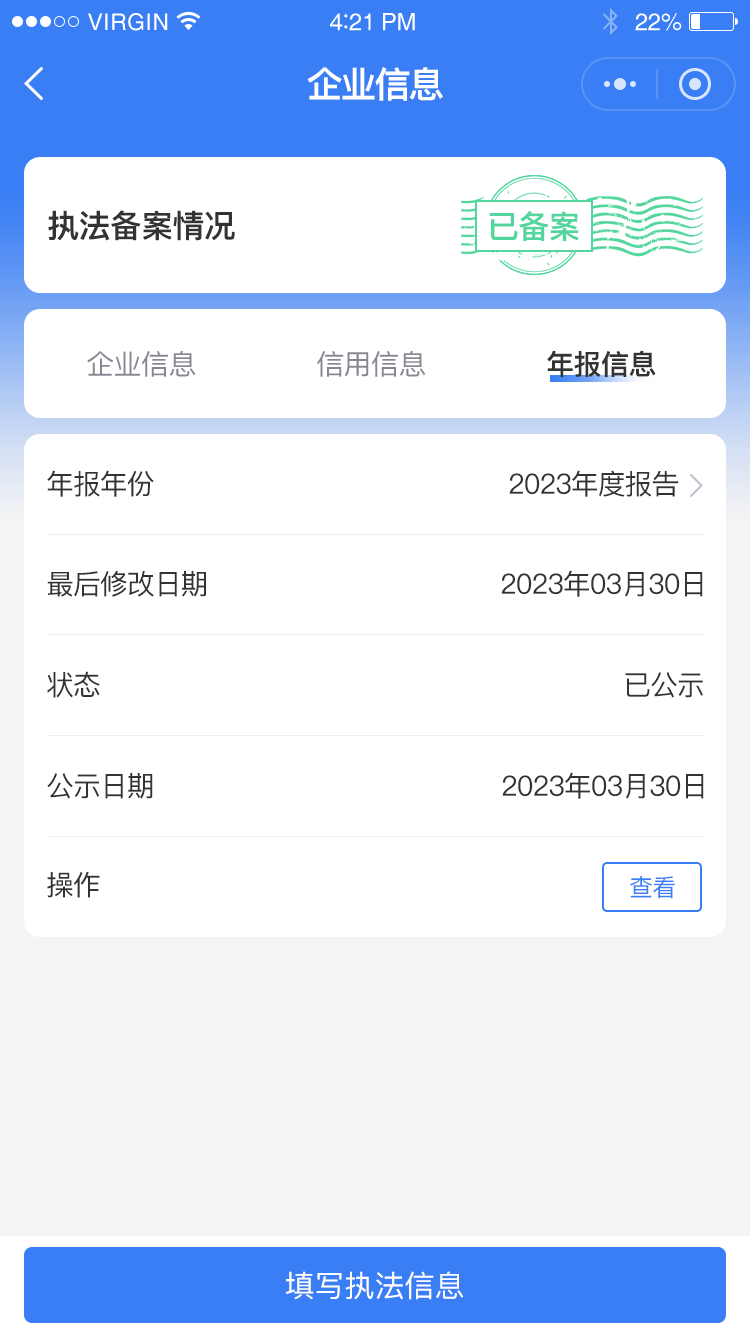The height and width of the screenshot is (1334, 750).
Task: Close the mini program with the circle icon
Action: [695, 84]
